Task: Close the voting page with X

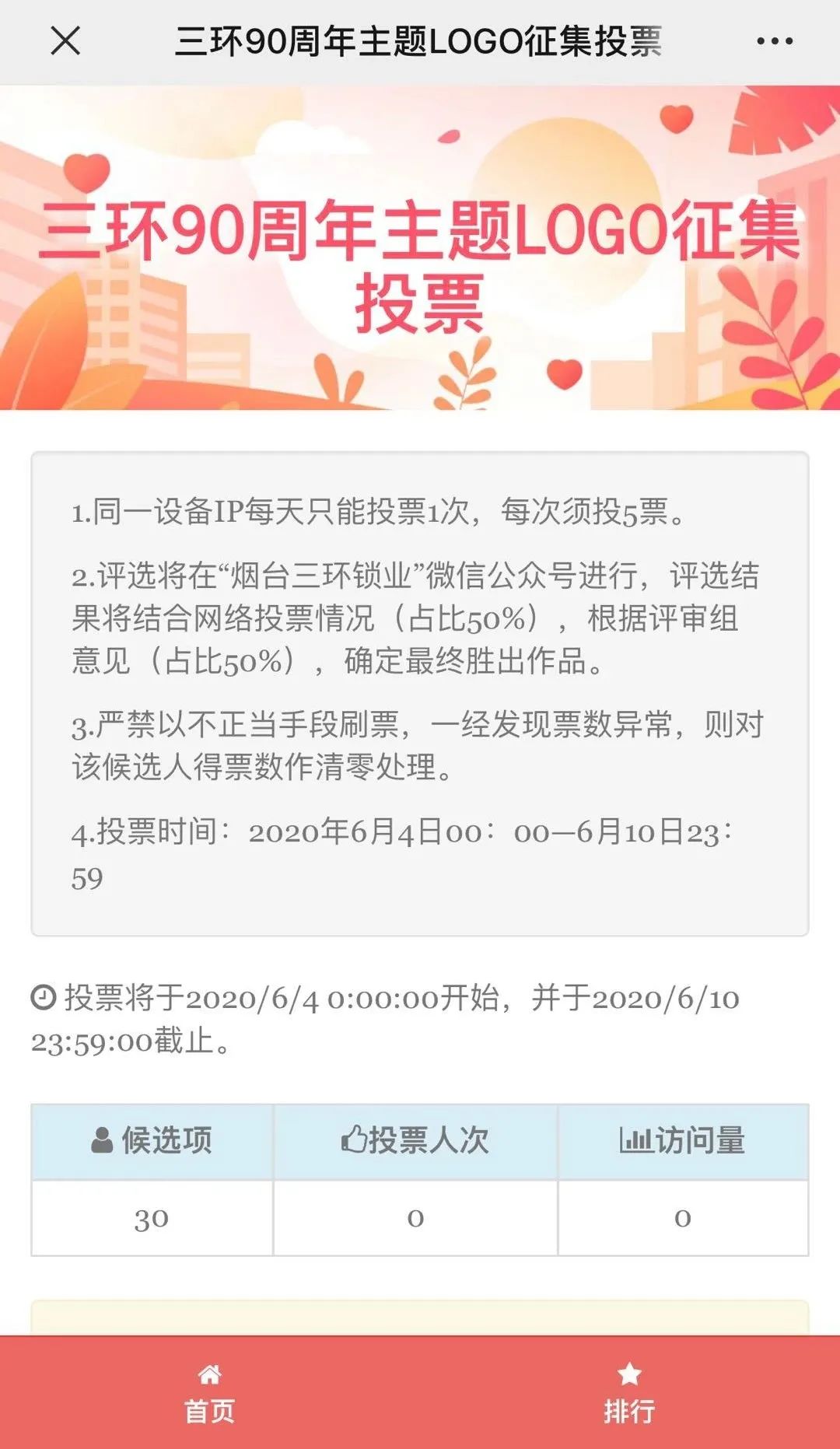Action: point(65,40)
